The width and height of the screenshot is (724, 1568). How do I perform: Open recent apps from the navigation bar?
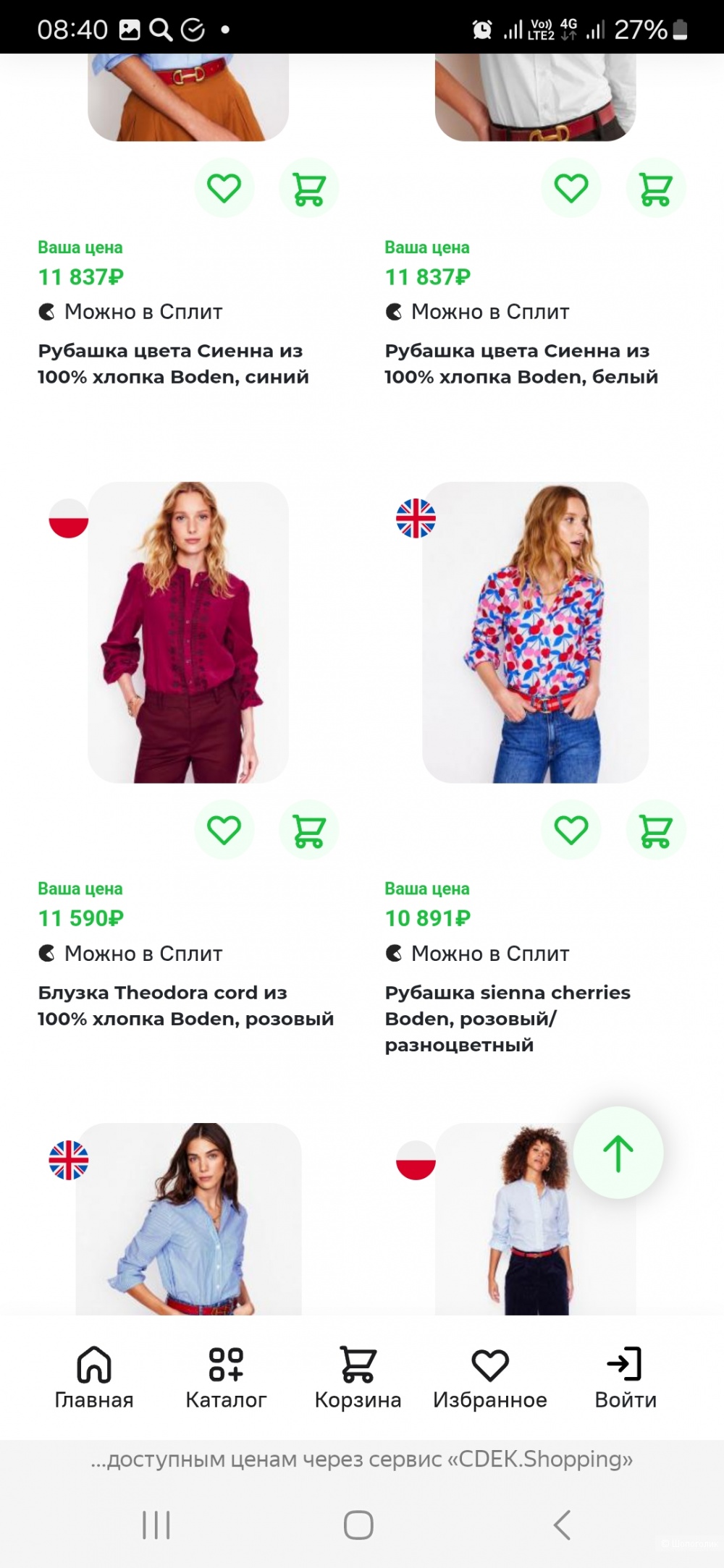click(156, 1525)
